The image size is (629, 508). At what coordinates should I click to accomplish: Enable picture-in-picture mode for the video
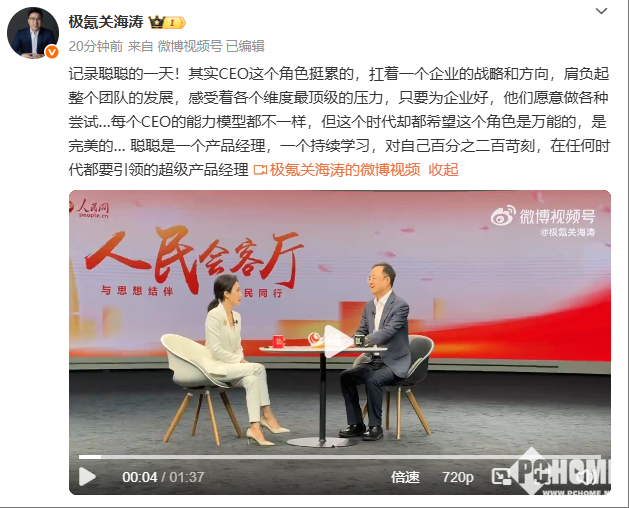point(503,477)
